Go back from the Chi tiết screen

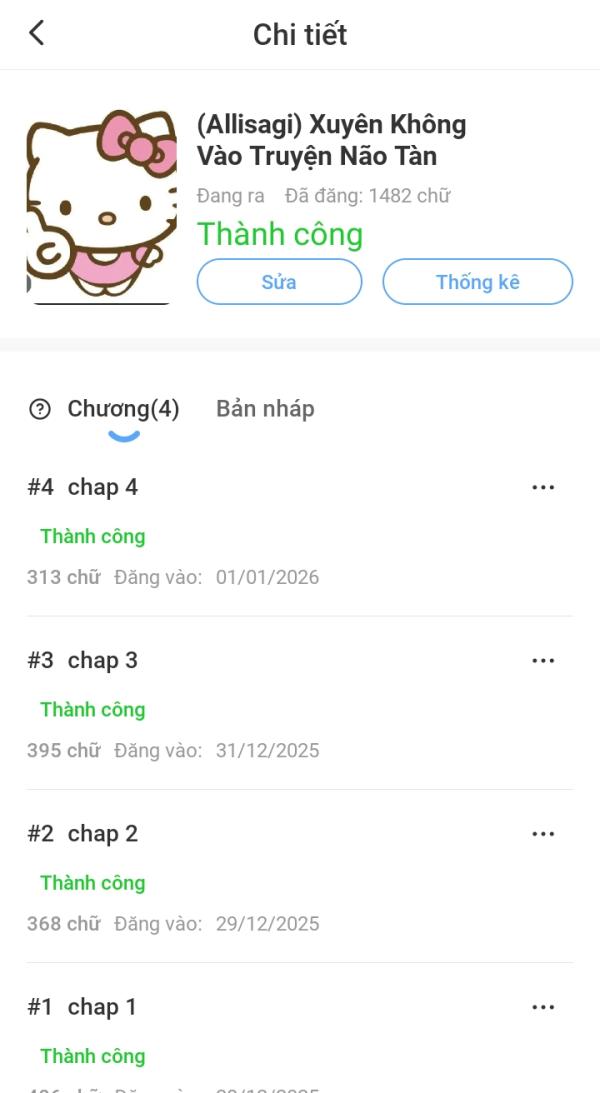(37, 33)
